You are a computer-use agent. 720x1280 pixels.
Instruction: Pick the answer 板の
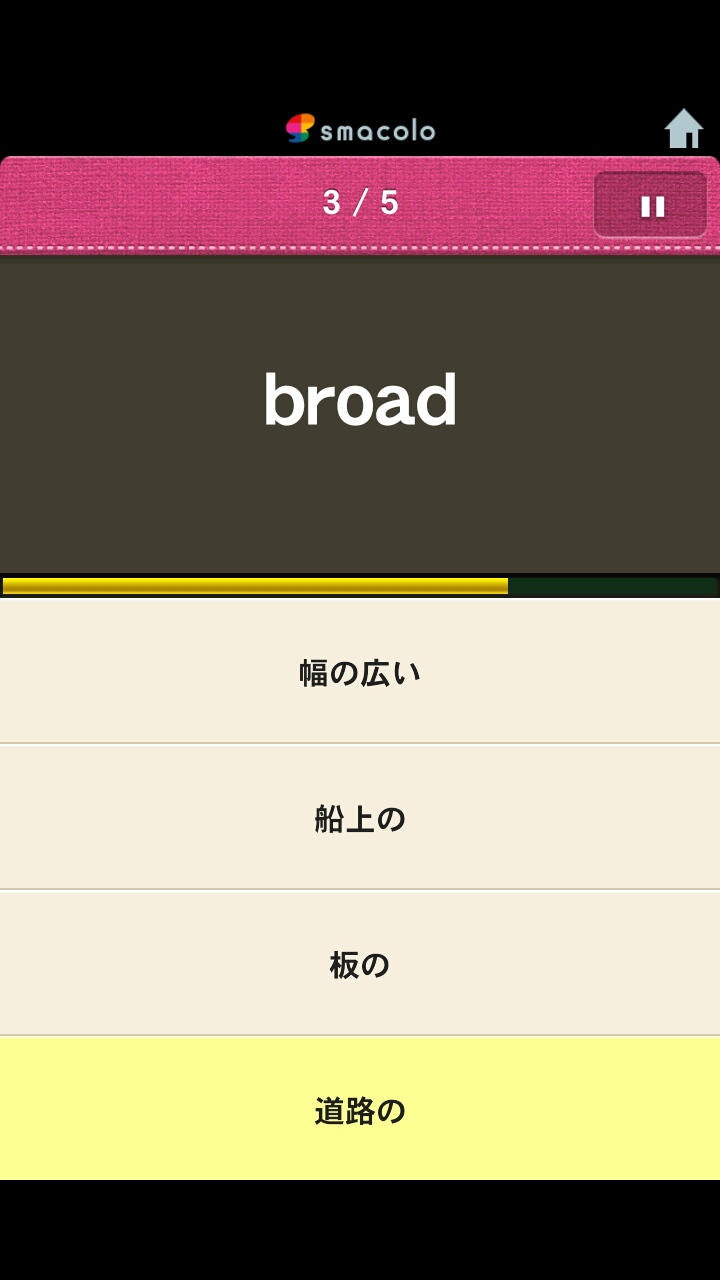(x=360, y=964)
